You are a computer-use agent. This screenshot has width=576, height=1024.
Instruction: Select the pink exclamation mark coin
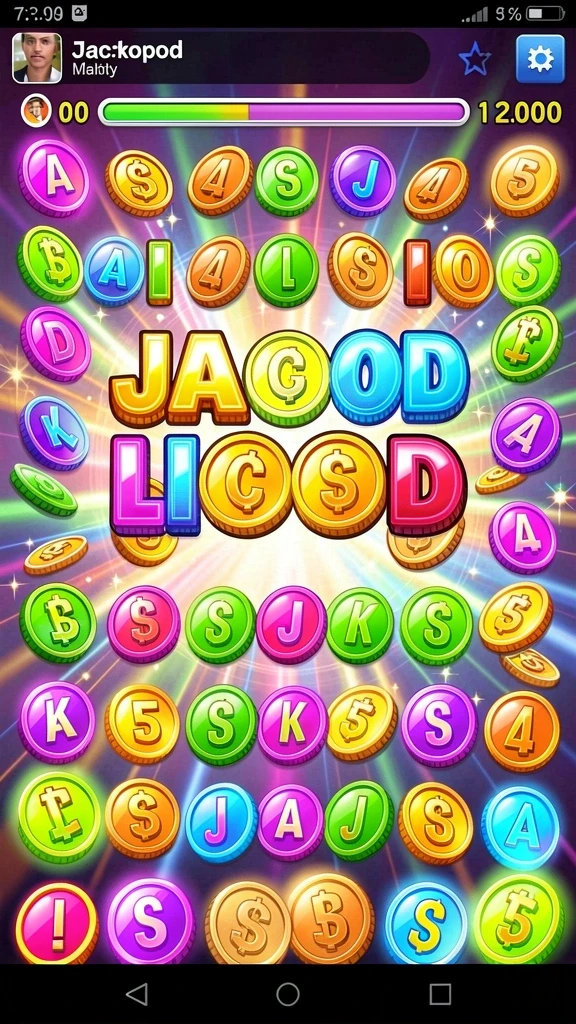57,923
